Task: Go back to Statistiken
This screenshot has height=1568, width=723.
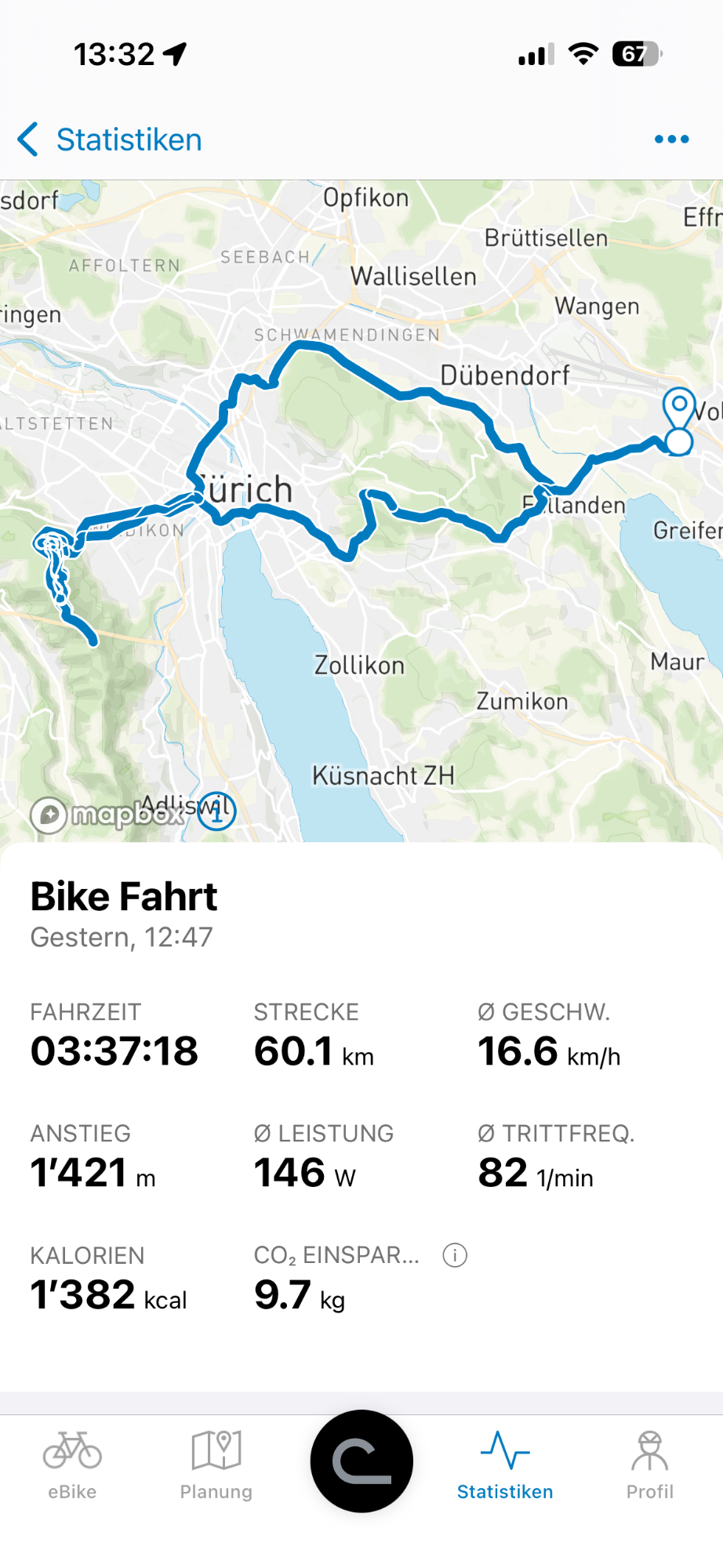Action: (x=110, y=140)
